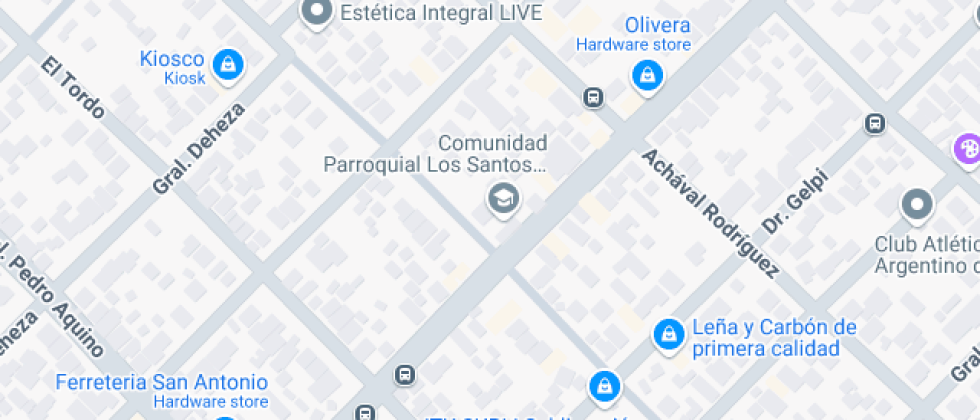This screenshot has width=980, height=420.
Task: Select the Kiosco kiosk pin
Action: point(229,66)
